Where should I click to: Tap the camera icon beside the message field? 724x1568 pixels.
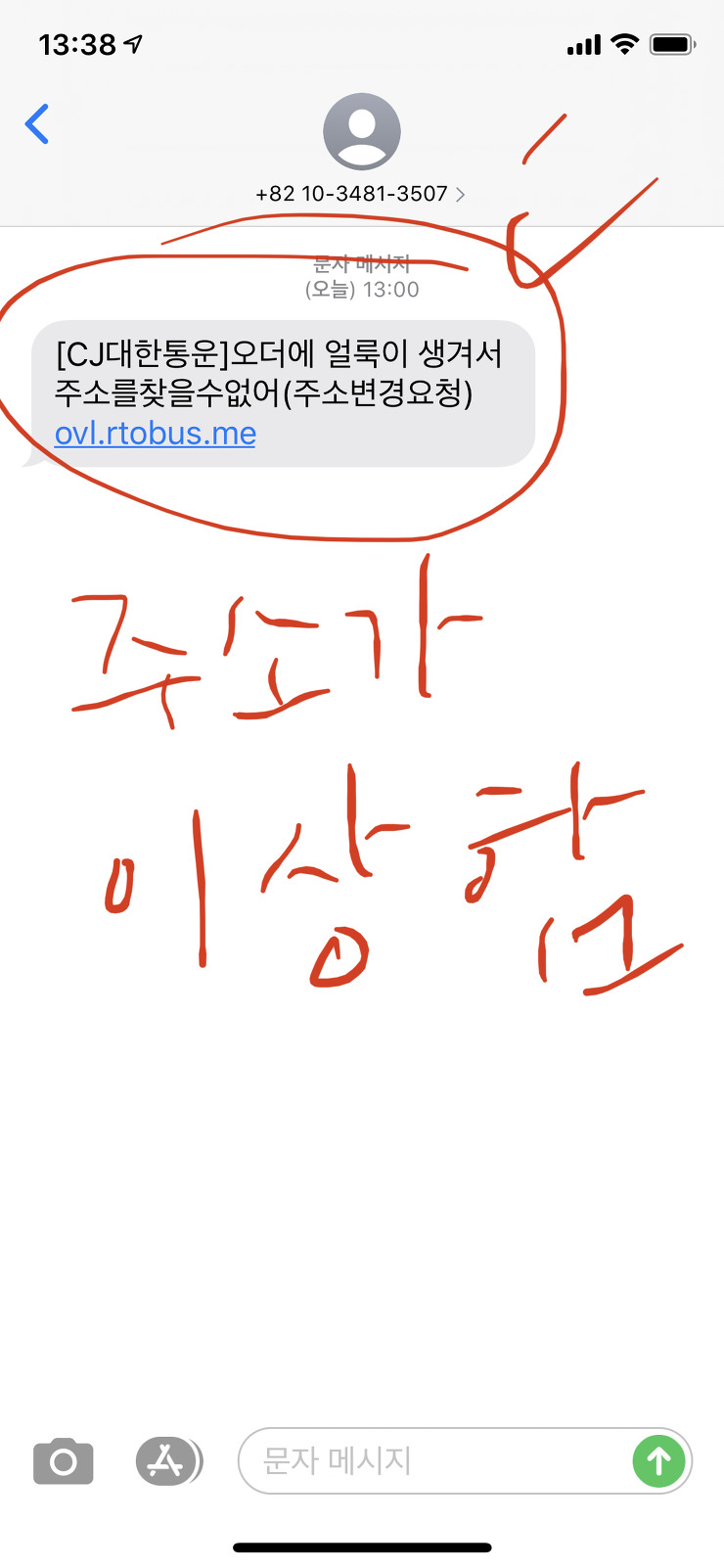[x=63, y=1461]
